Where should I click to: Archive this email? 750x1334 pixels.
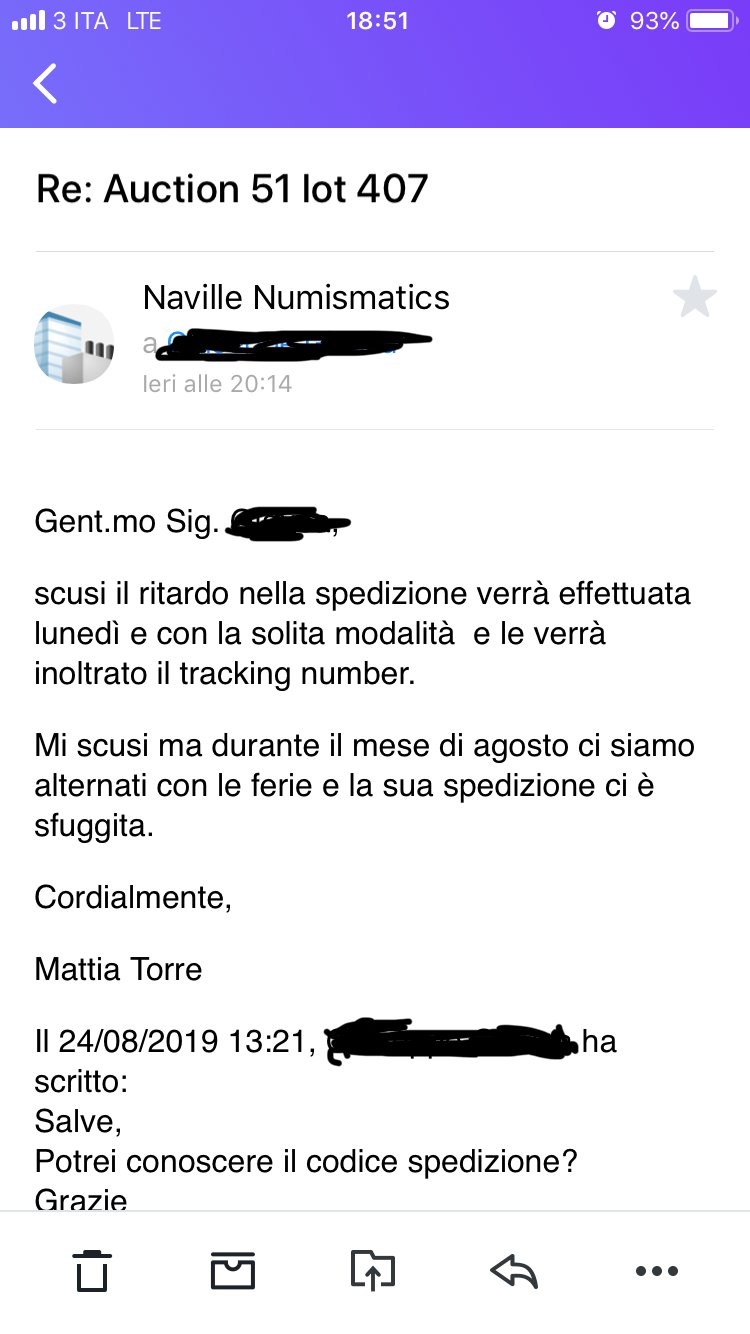tap(233, 1271)
